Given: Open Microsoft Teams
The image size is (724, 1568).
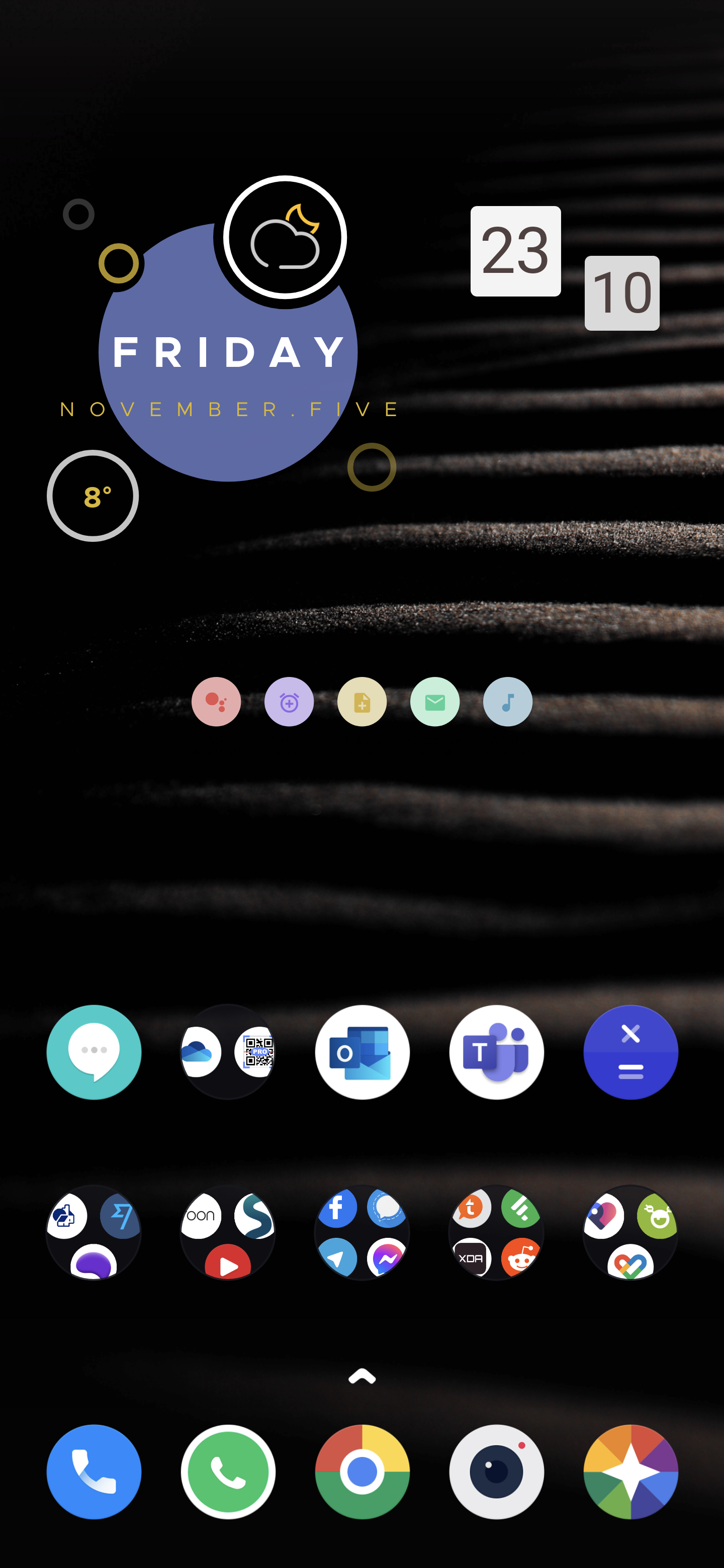Looking at the screenshot, I should pos(496,1052).
